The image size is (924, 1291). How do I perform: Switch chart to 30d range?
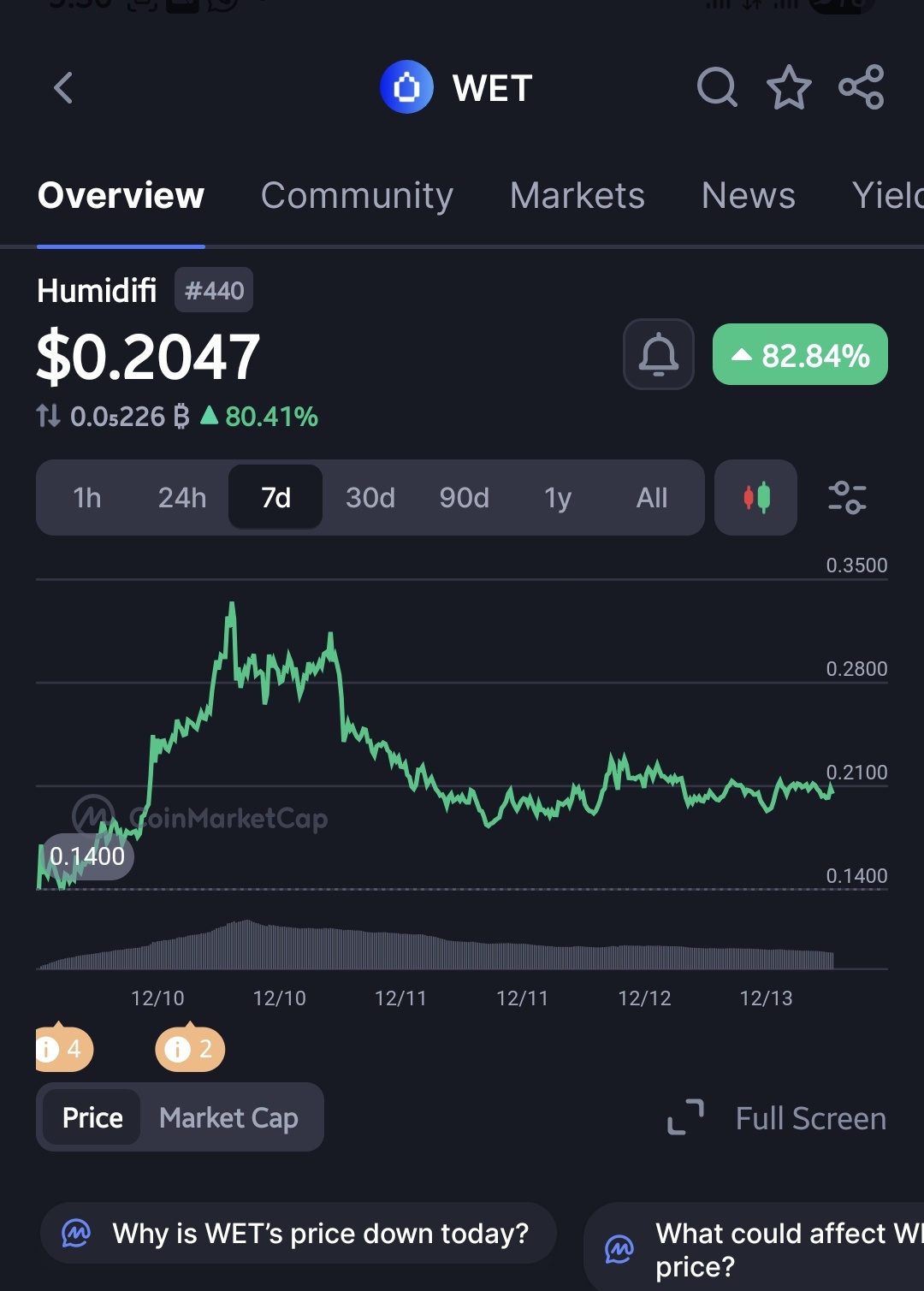coord(370,498)
